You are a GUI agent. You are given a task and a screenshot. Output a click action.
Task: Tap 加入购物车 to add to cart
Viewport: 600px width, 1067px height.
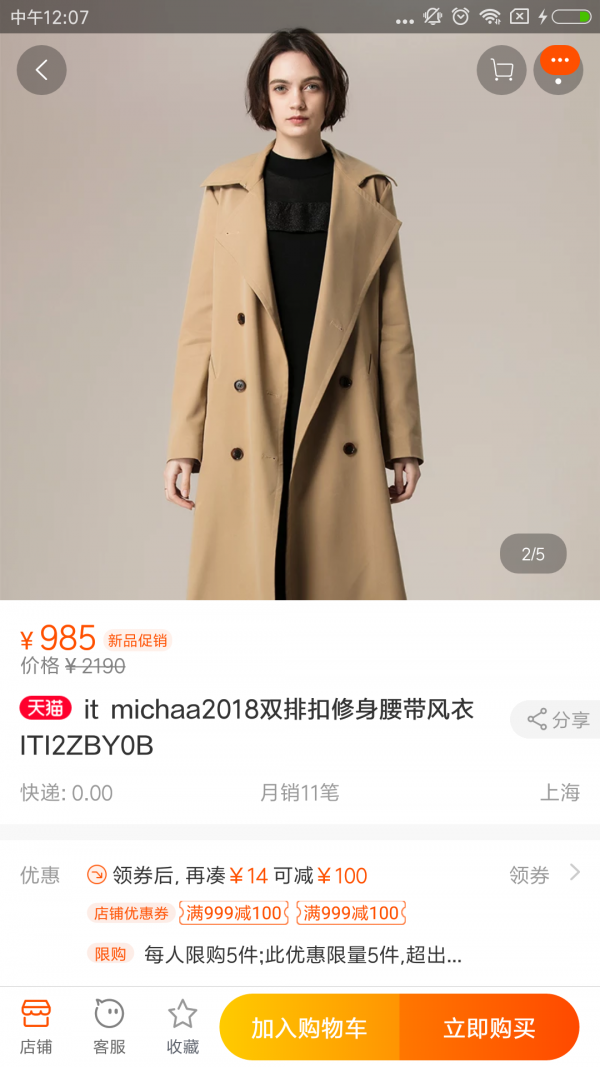pyautogui.click(x=309, y=1027)
